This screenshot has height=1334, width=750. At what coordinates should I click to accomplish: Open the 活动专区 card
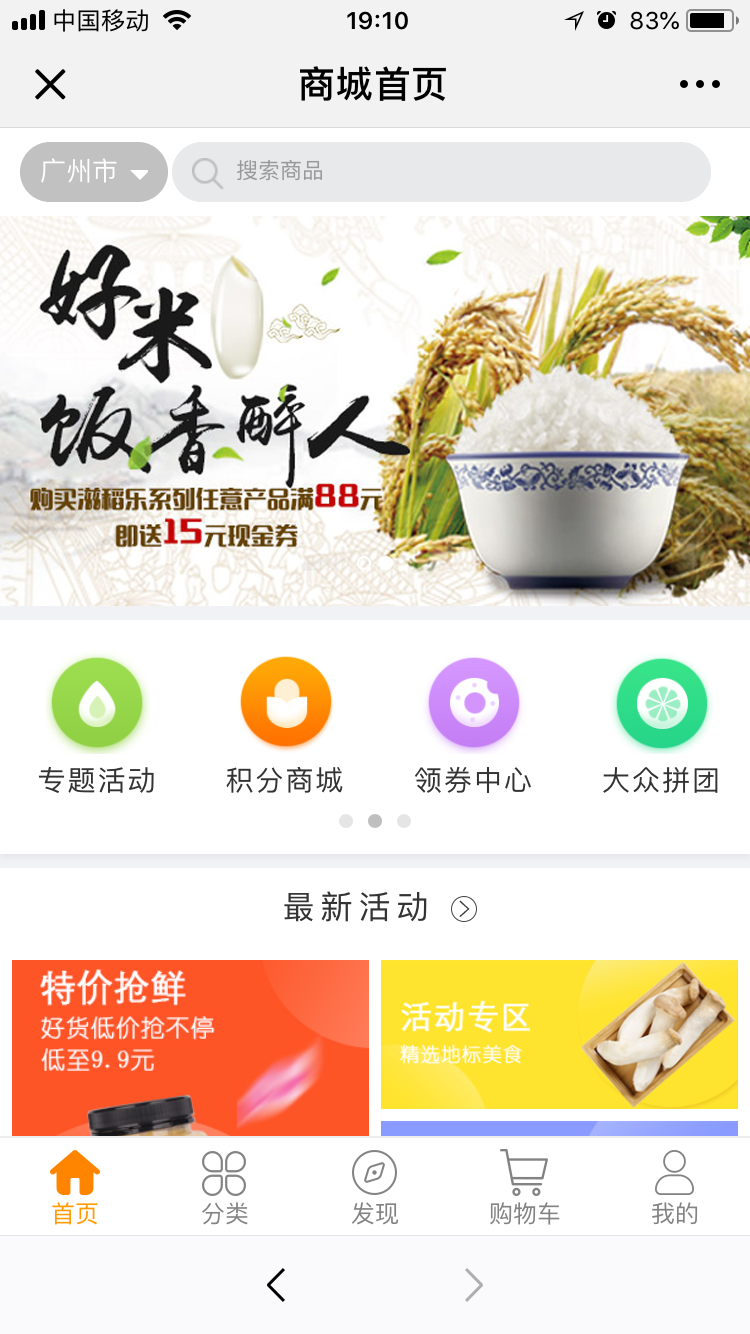(x=559, y=1034)
